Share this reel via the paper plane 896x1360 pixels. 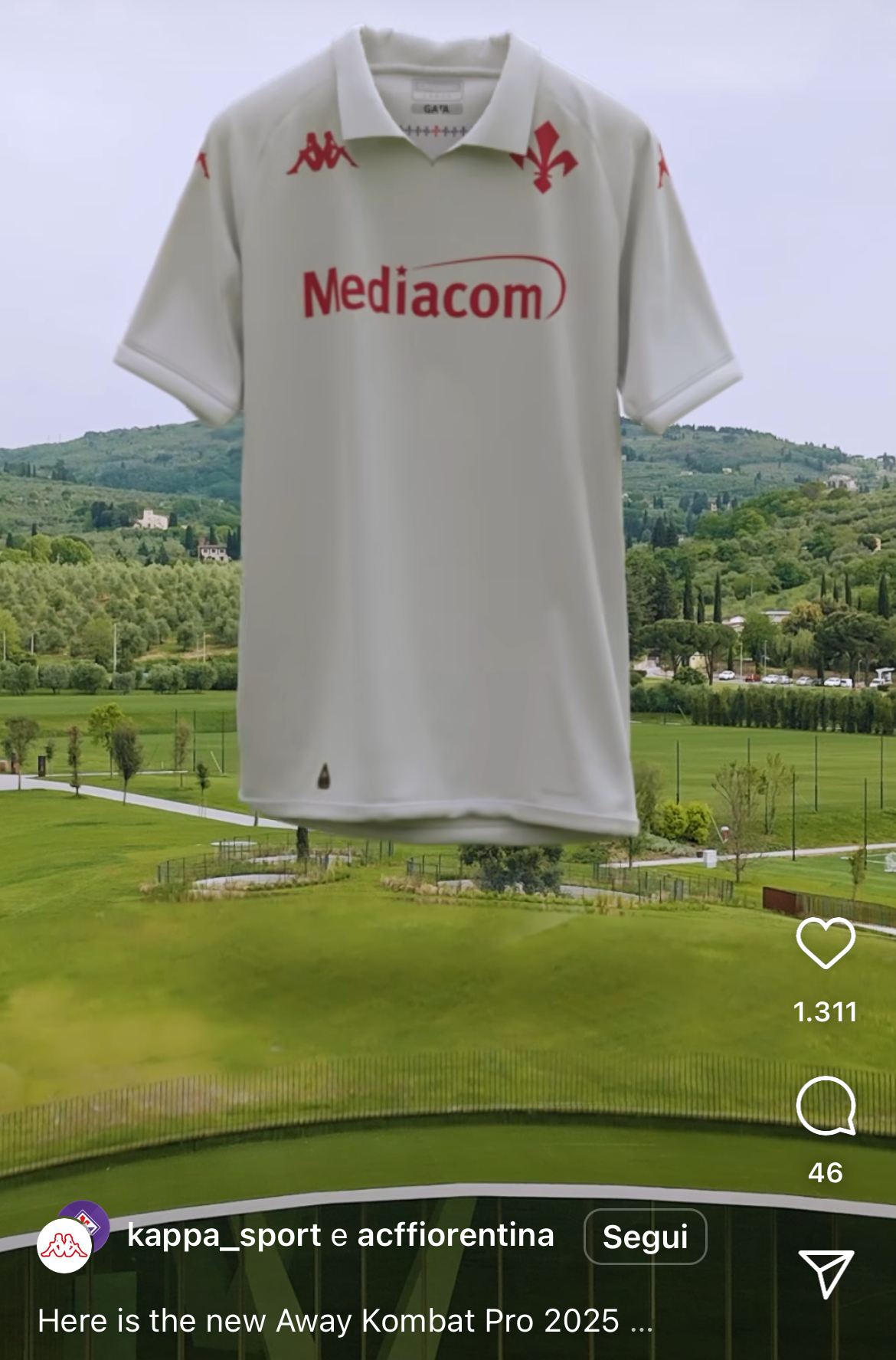826,1273
